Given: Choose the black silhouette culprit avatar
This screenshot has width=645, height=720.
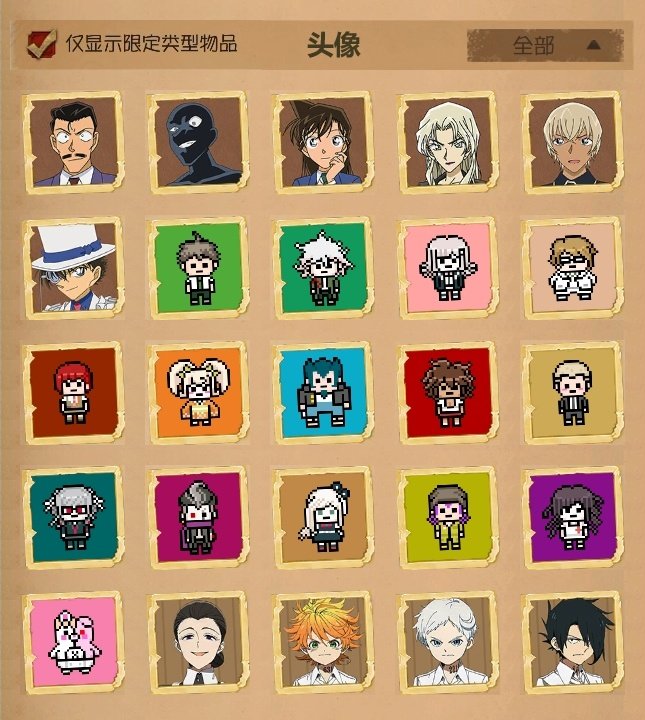Looking at the screenshot, I should [x=197, y=142].
